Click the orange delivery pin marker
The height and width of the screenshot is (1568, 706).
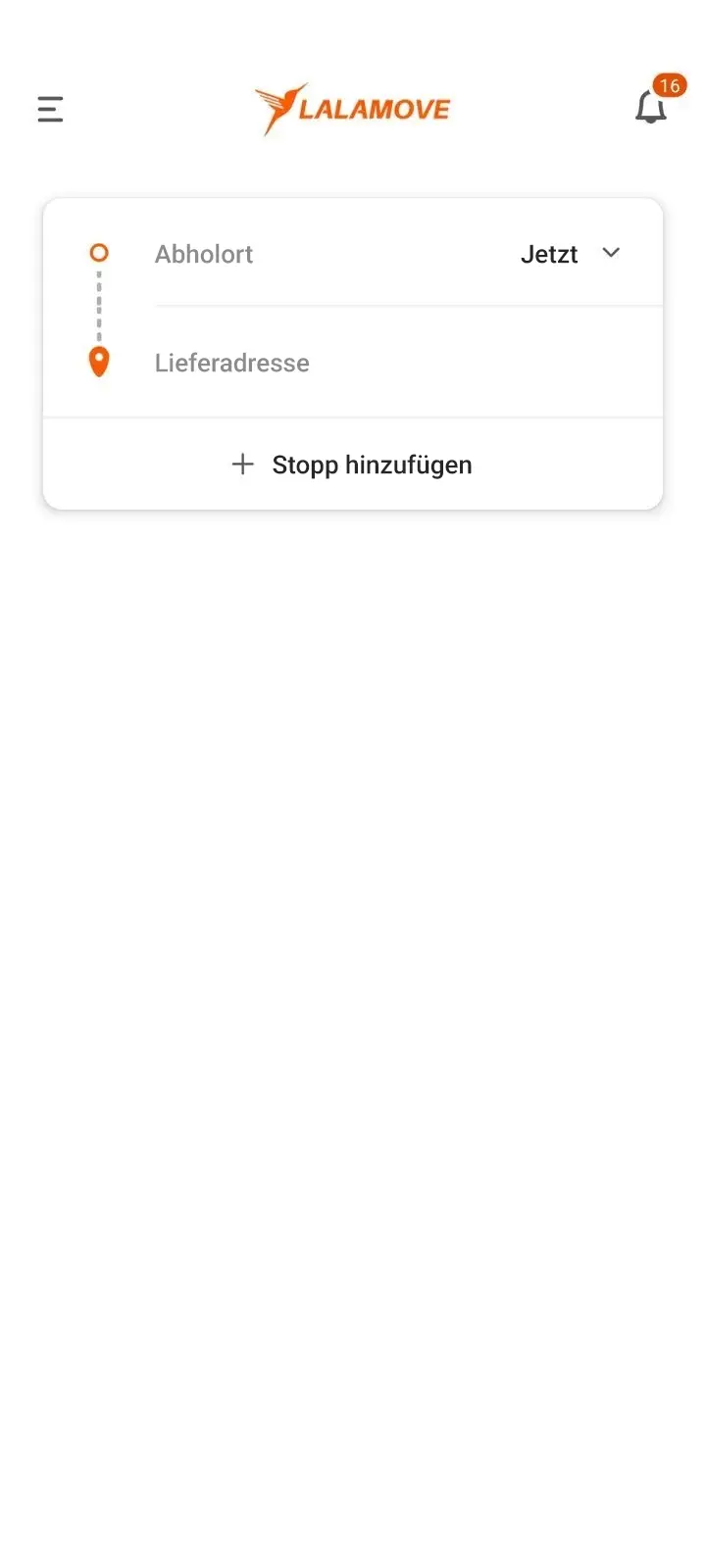click(98, 360)
